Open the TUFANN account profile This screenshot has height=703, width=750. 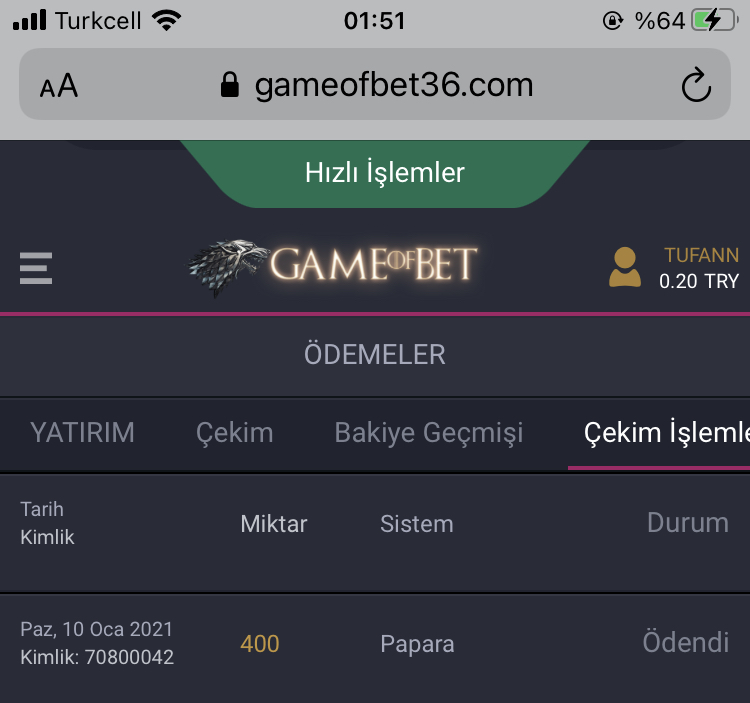point(674,268)
